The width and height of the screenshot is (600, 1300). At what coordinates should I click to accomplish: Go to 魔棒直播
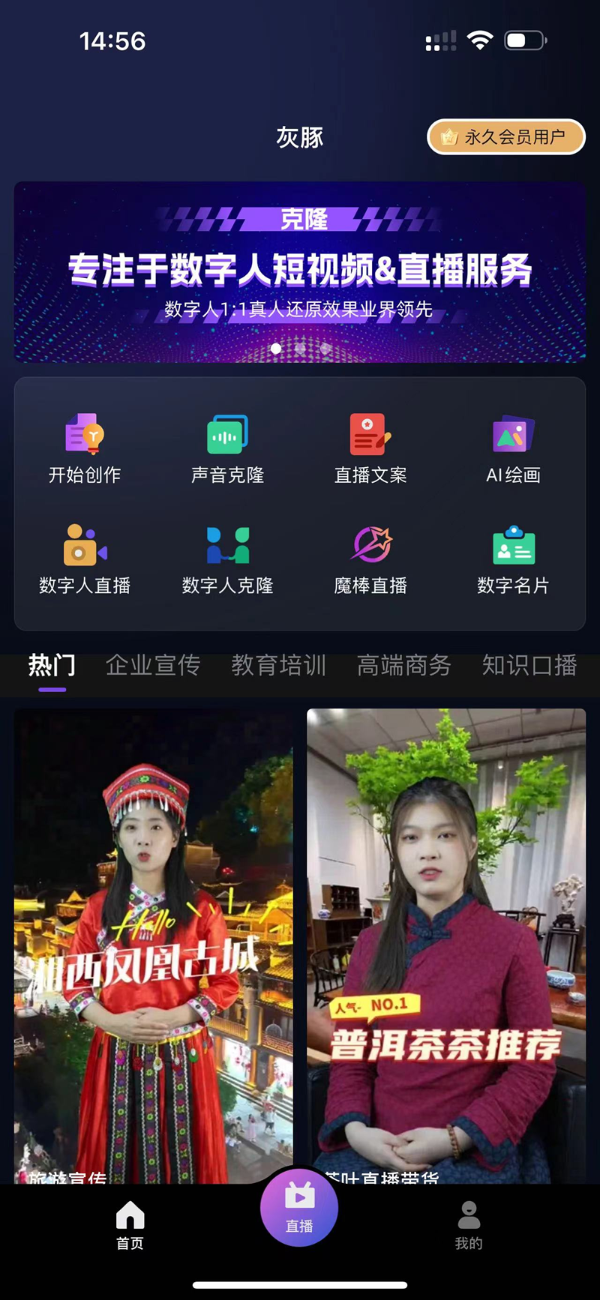click(x=370, y=559)
